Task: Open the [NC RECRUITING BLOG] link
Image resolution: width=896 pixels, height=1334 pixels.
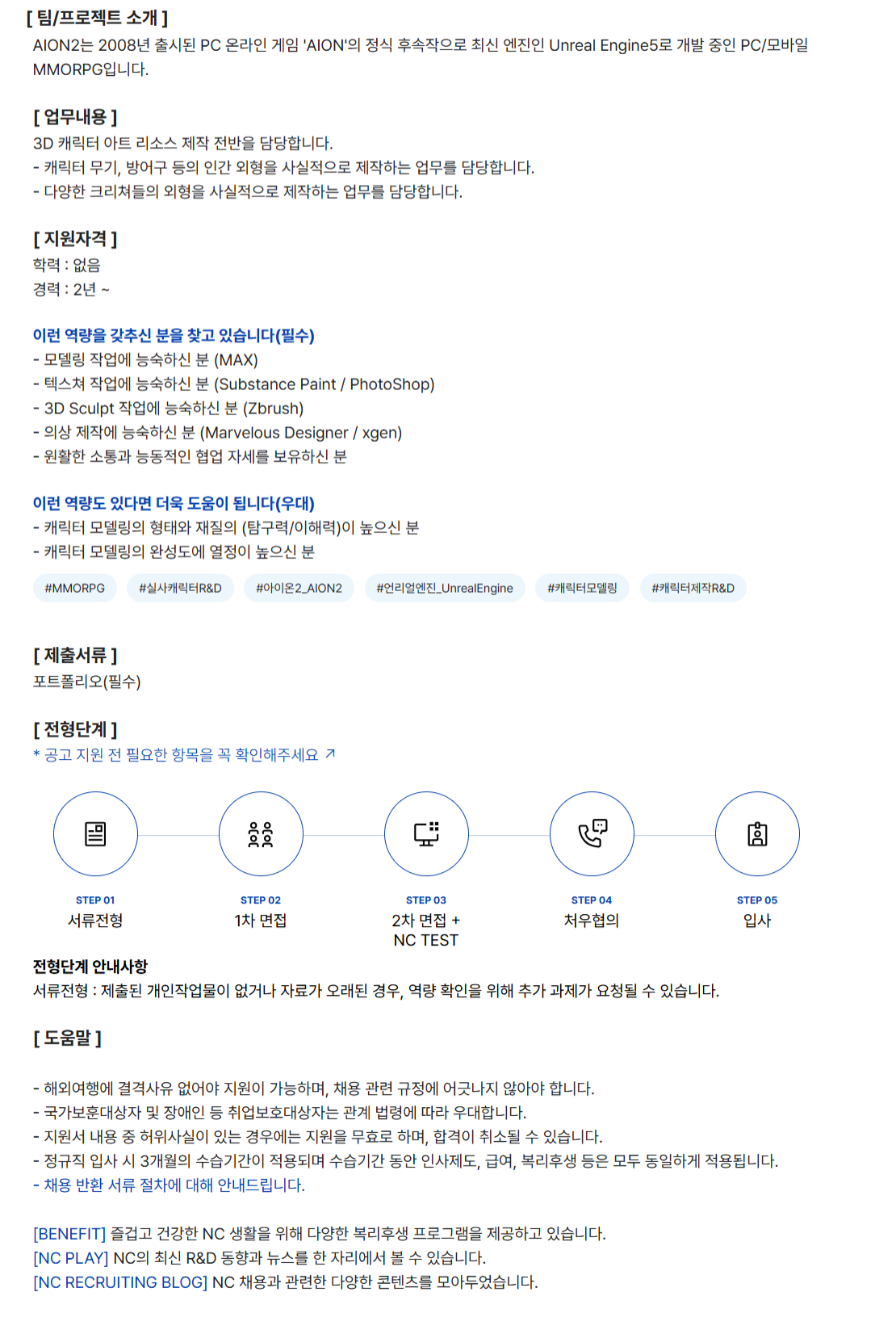Action: [x=120, y=1282]
